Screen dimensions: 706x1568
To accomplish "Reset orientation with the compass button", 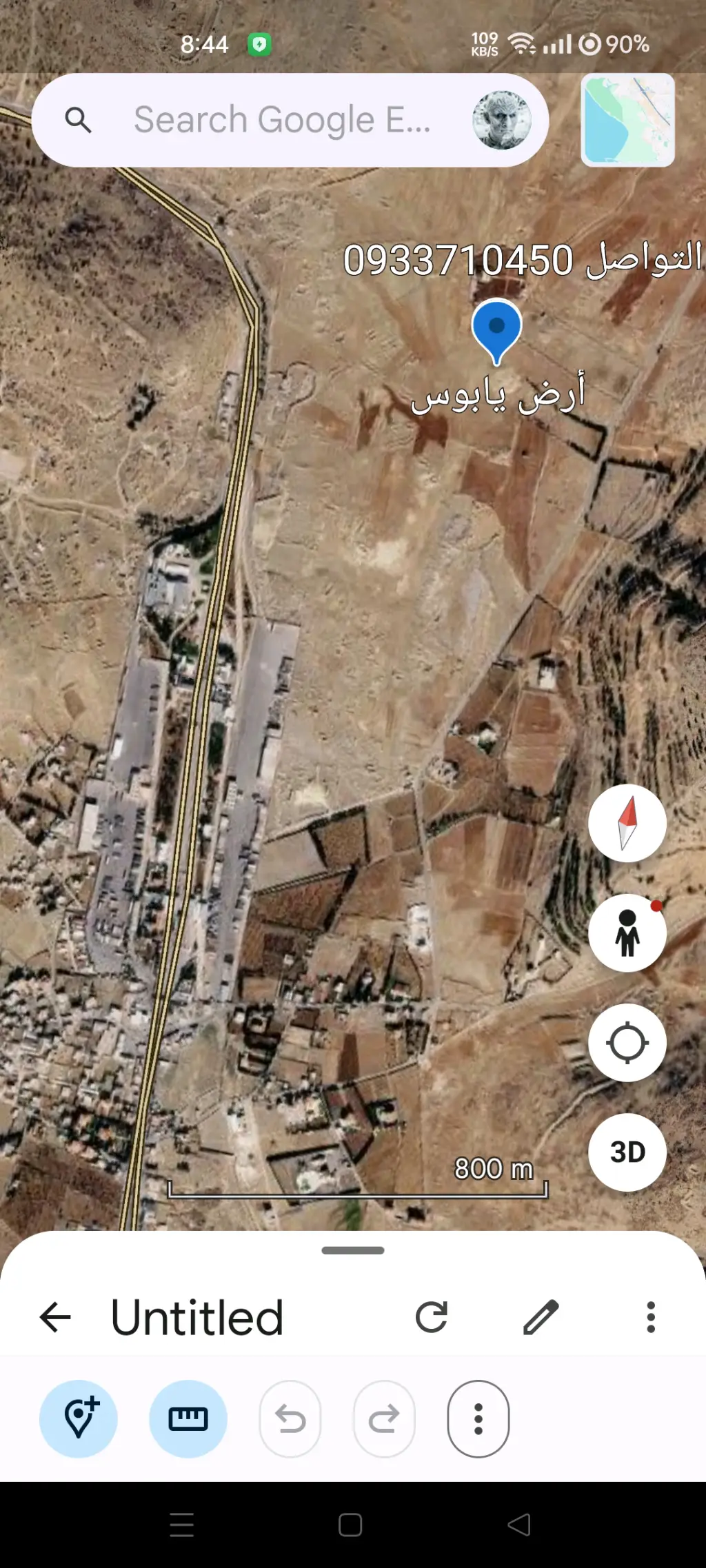I will pyautogui.click(x=627, y=823).
